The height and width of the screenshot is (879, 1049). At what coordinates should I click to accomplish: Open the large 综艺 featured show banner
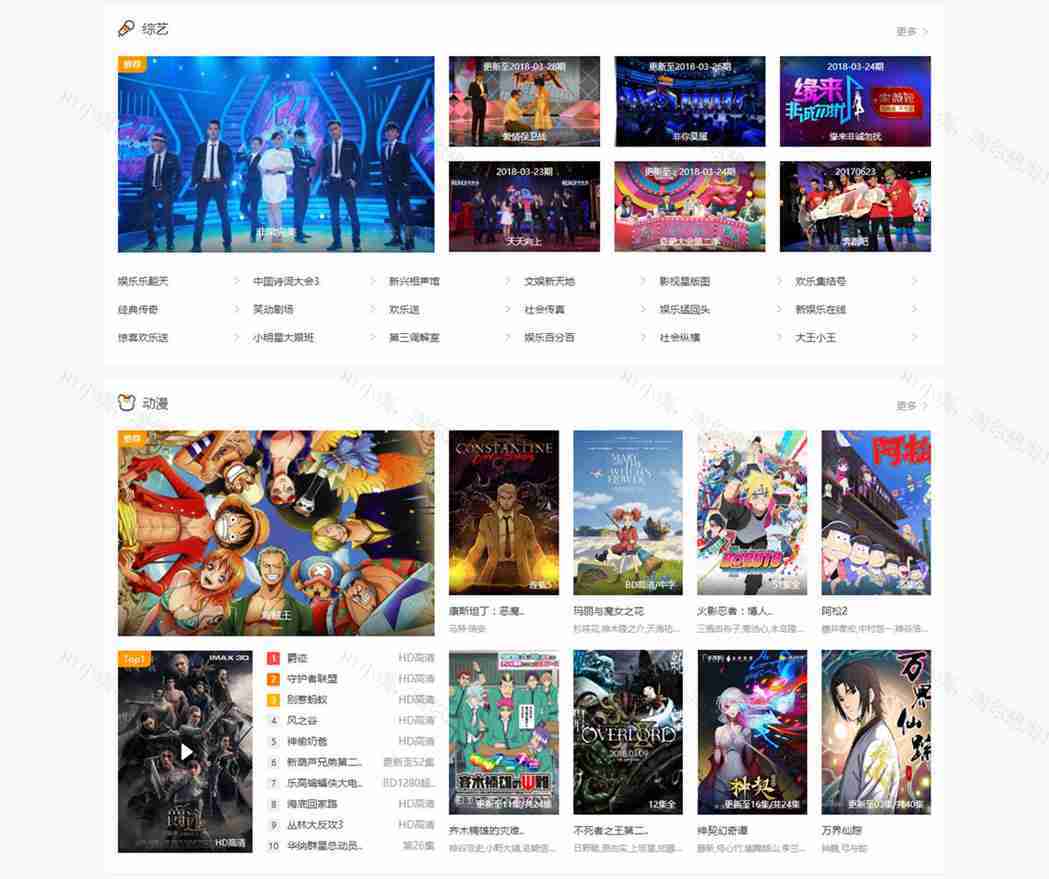(x=276, y=154)
